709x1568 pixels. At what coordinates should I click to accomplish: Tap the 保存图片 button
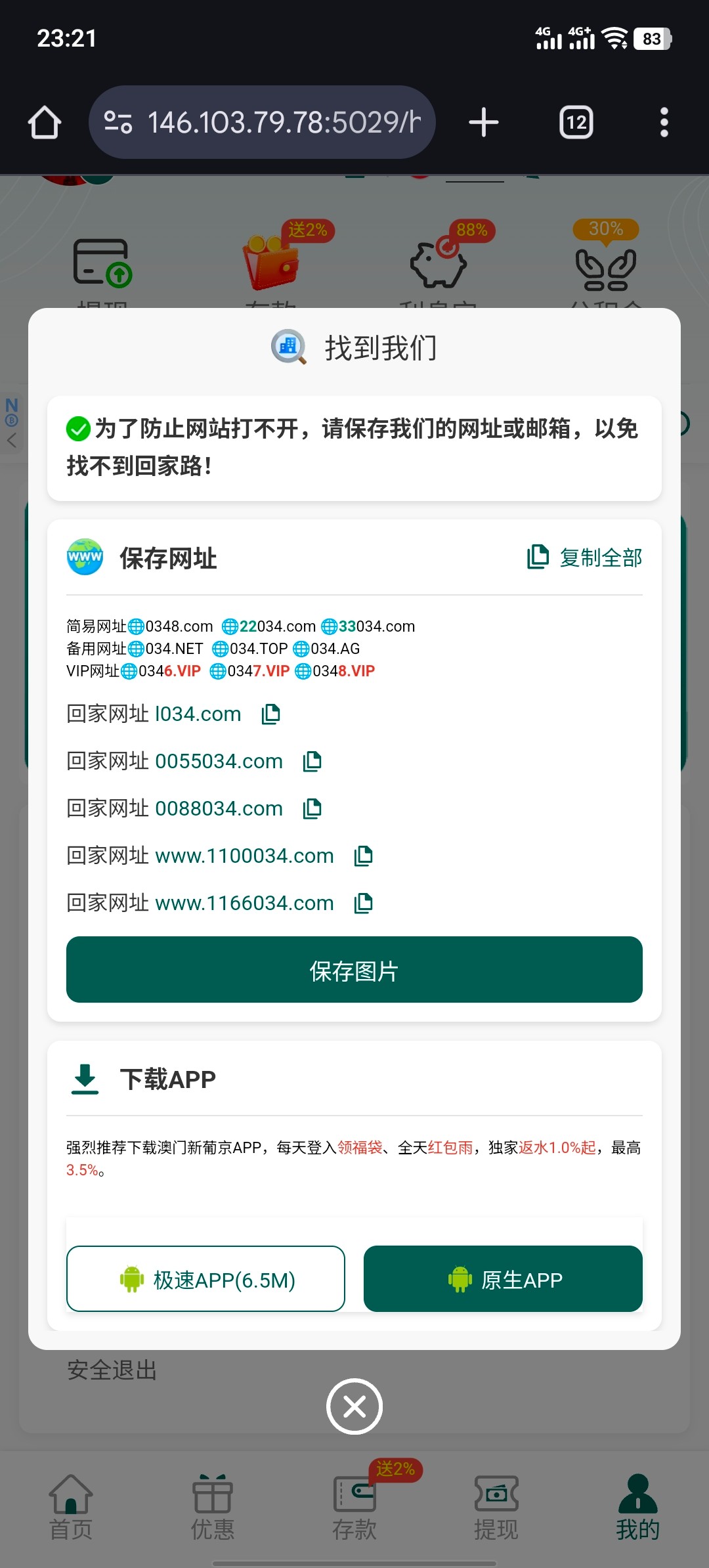point(354,970)
